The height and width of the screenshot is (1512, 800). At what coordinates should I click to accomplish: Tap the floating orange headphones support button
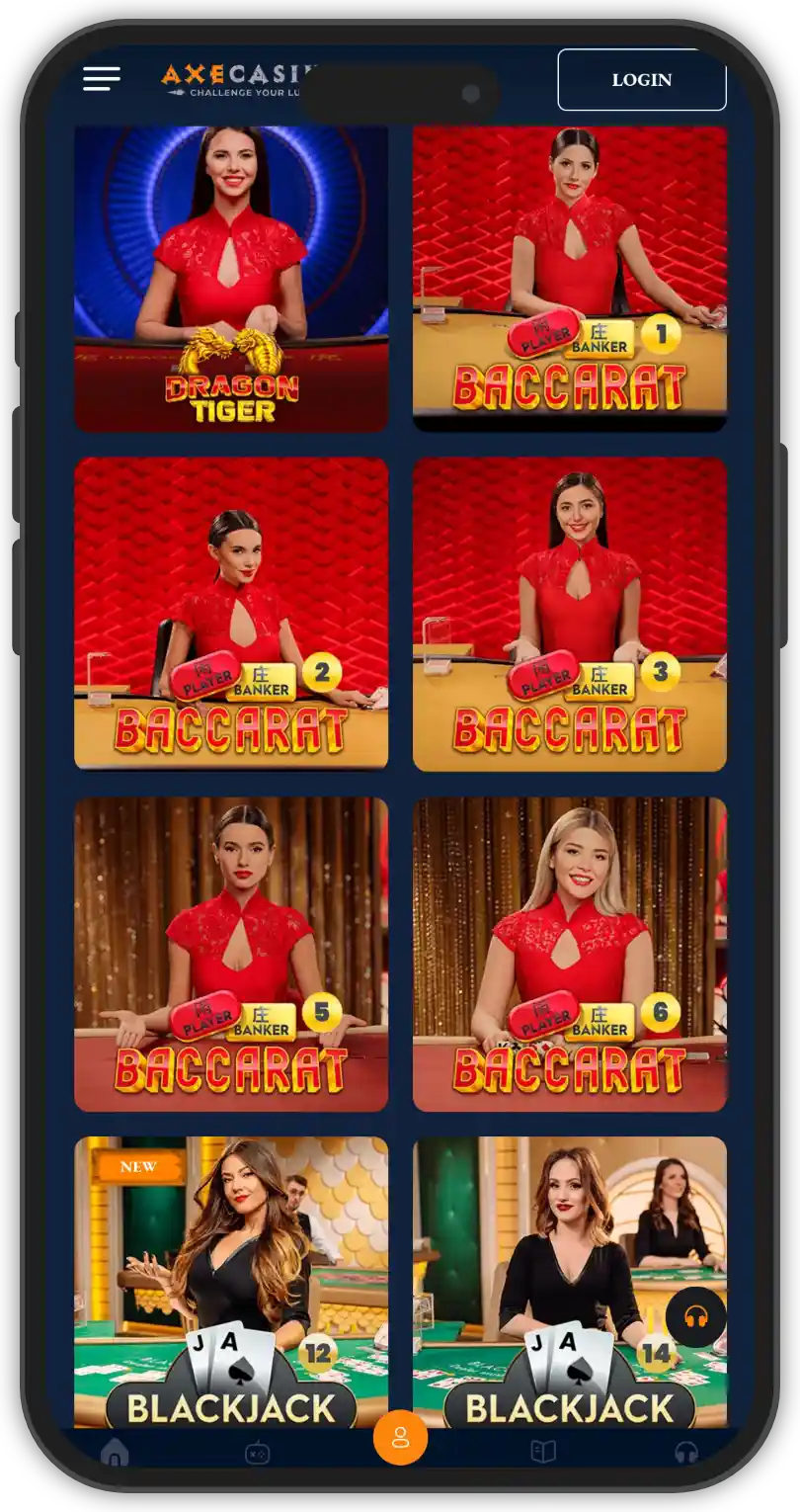click(695, 1316)
